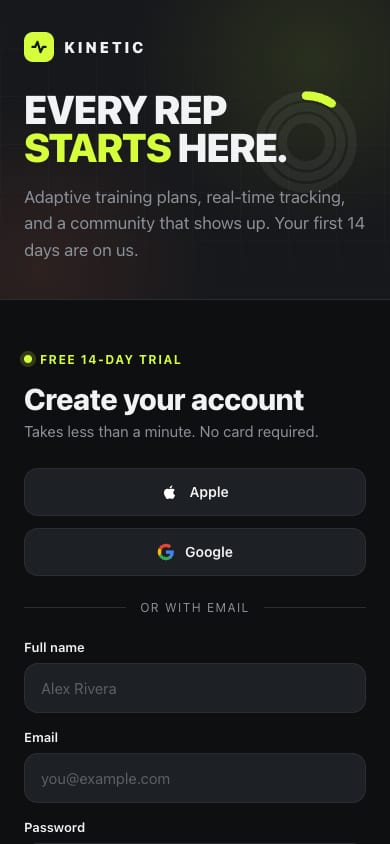Sign up with Apple
Viewport: 390px width, 844px height.
coord(195,492)
